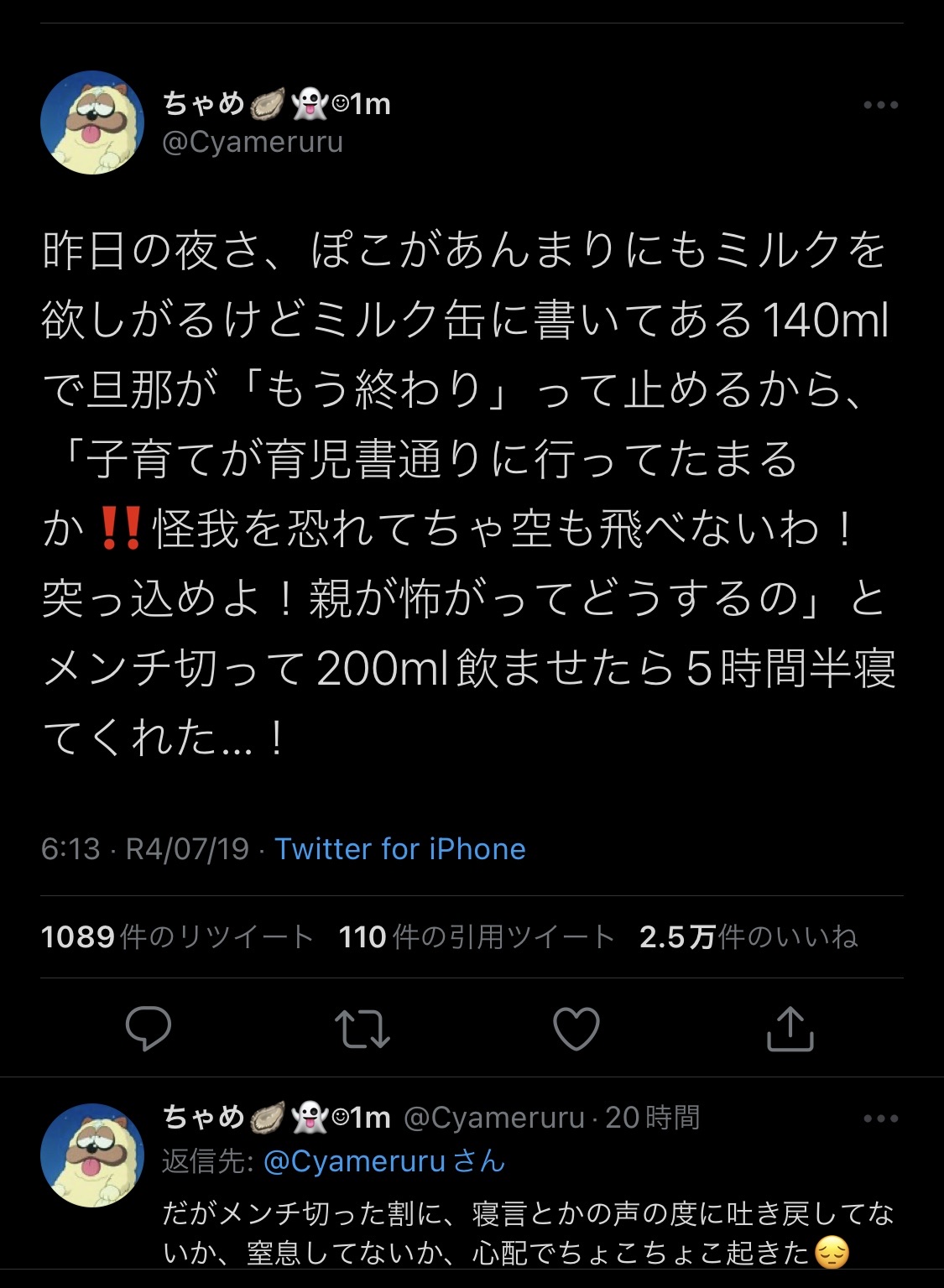This screenshot has height=1288, width=944.
Task: Open the @Cyameruru handle on main tweet
Action: point(253,143)
